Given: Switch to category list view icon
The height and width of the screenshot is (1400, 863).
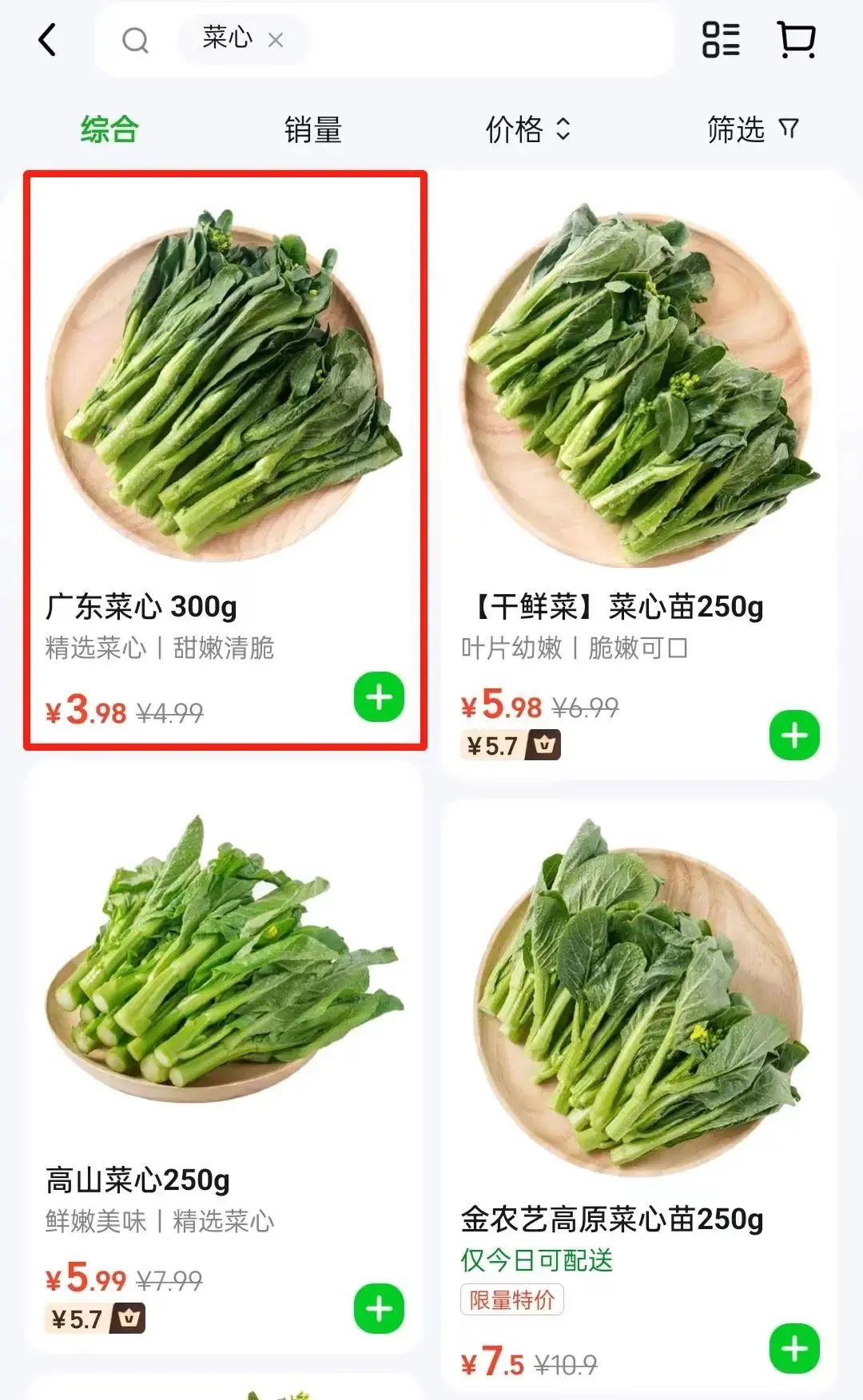Looking at the screenshot, I should click(x=720, y=38).
